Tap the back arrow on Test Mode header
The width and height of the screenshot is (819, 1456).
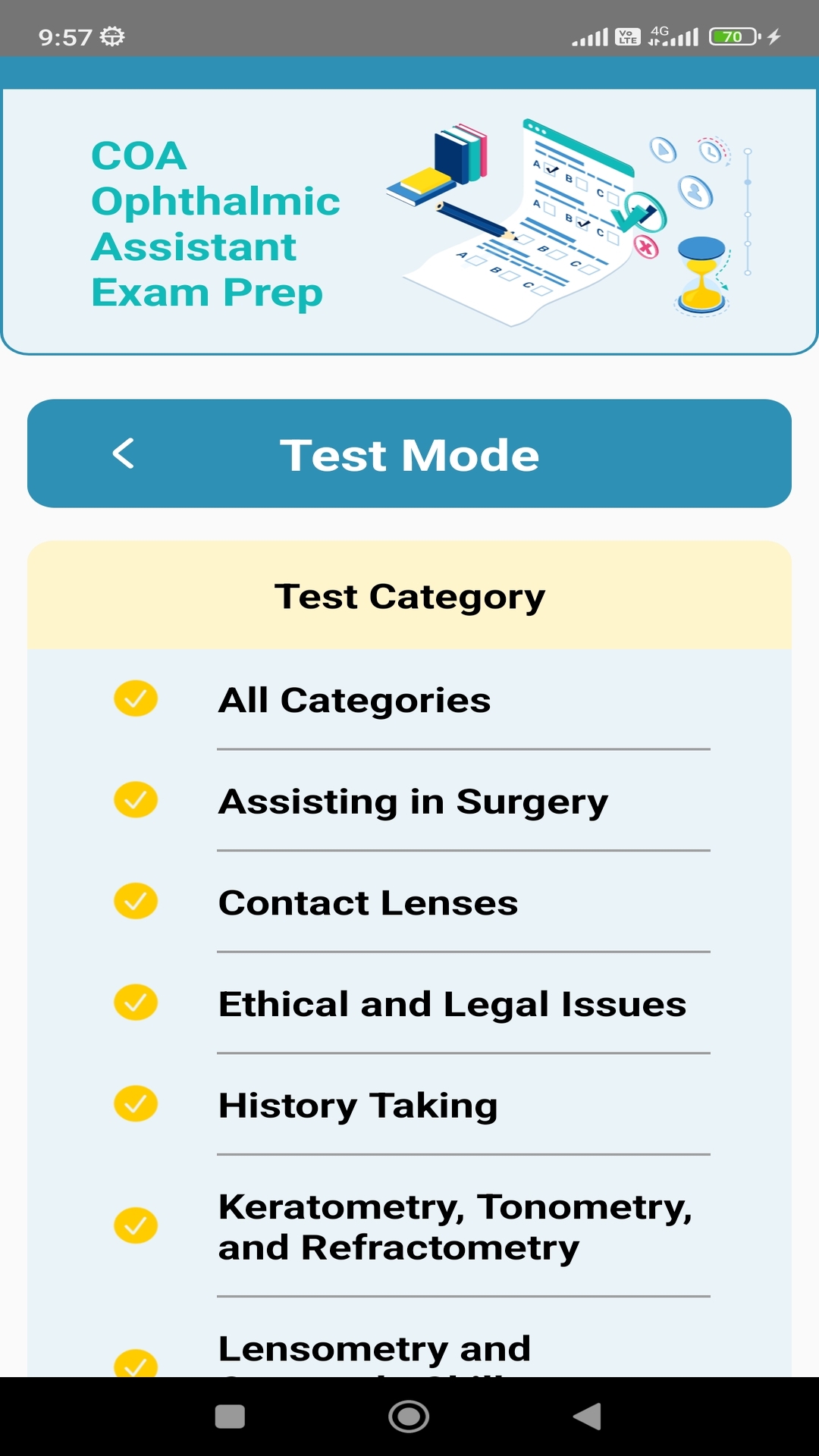coord(124,453)
